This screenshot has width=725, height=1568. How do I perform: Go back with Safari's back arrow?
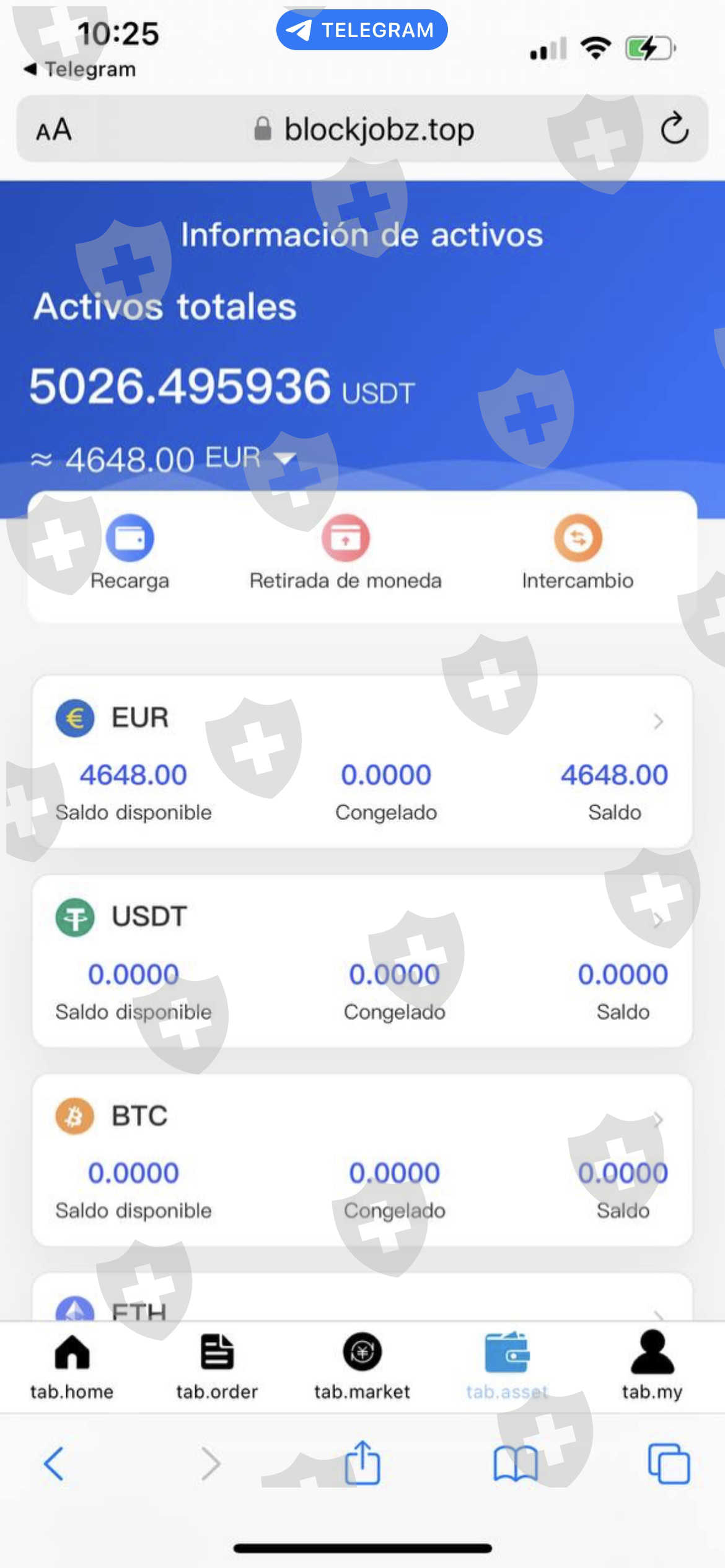pyautogui.click(x=54, y=1463)
